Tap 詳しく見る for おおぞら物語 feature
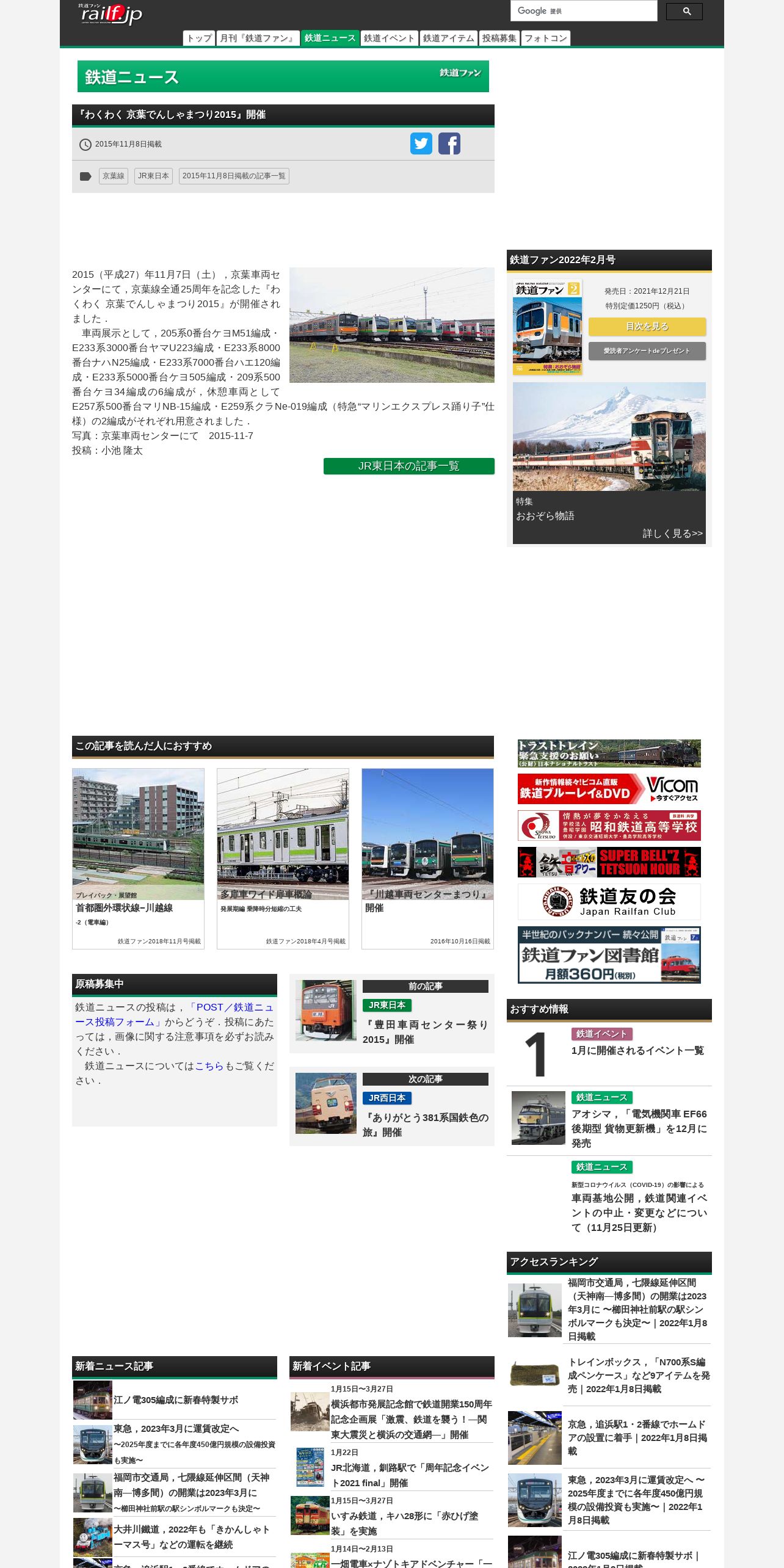The width and height of the screenshot is (784, 1568). pyautogui.click(x=673, y=534)
